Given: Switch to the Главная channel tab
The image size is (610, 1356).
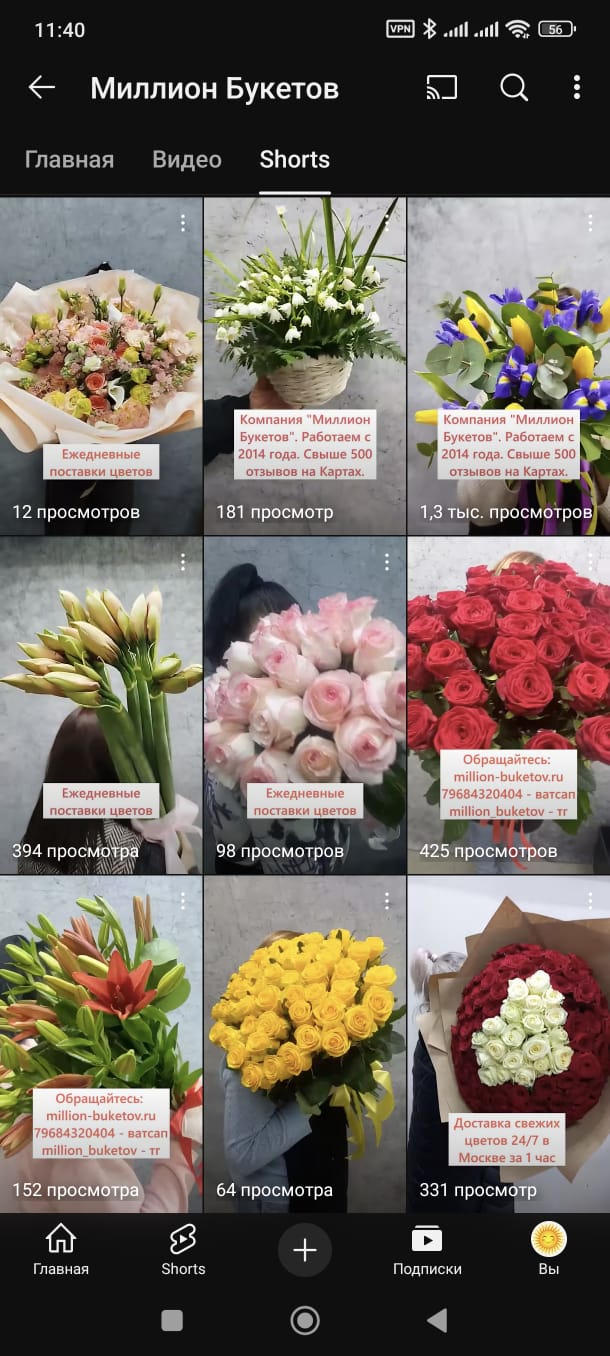Looking at the screenshot, I should 69,159.
